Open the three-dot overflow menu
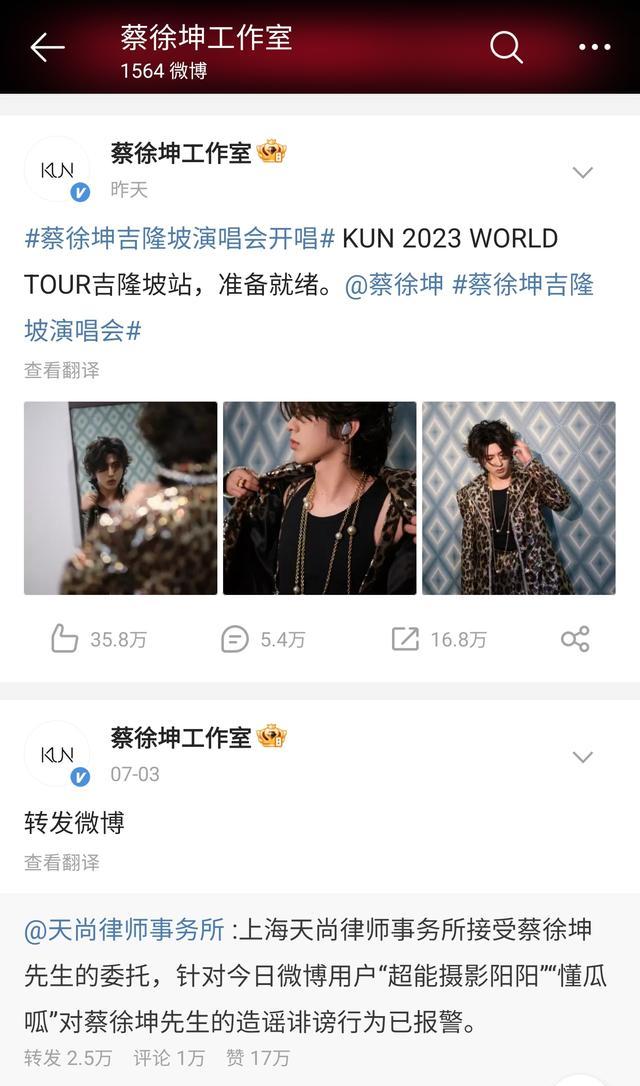 click(594, 47)
